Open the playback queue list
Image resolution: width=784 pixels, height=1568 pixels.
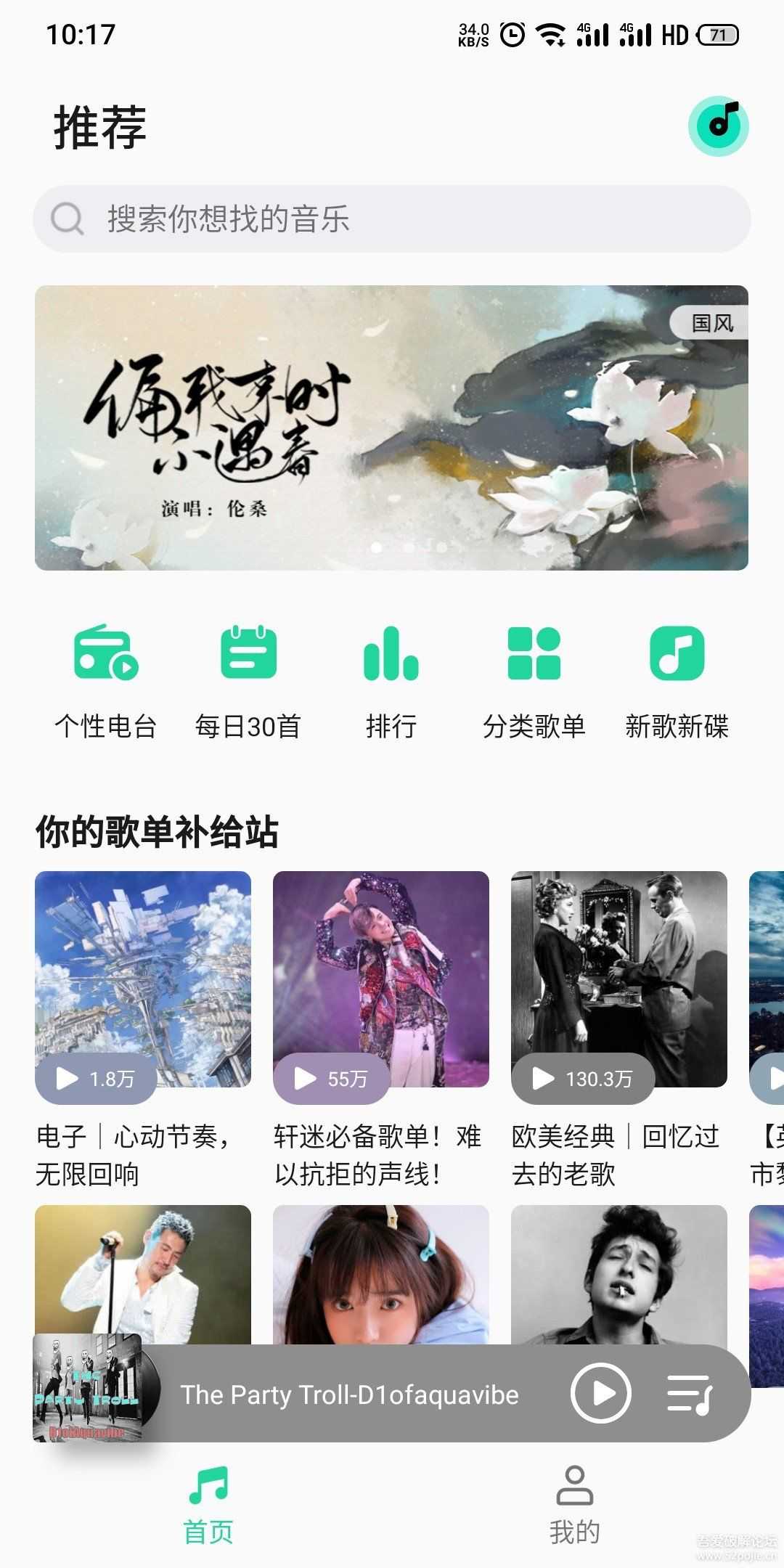click(x=689, y=1393)
